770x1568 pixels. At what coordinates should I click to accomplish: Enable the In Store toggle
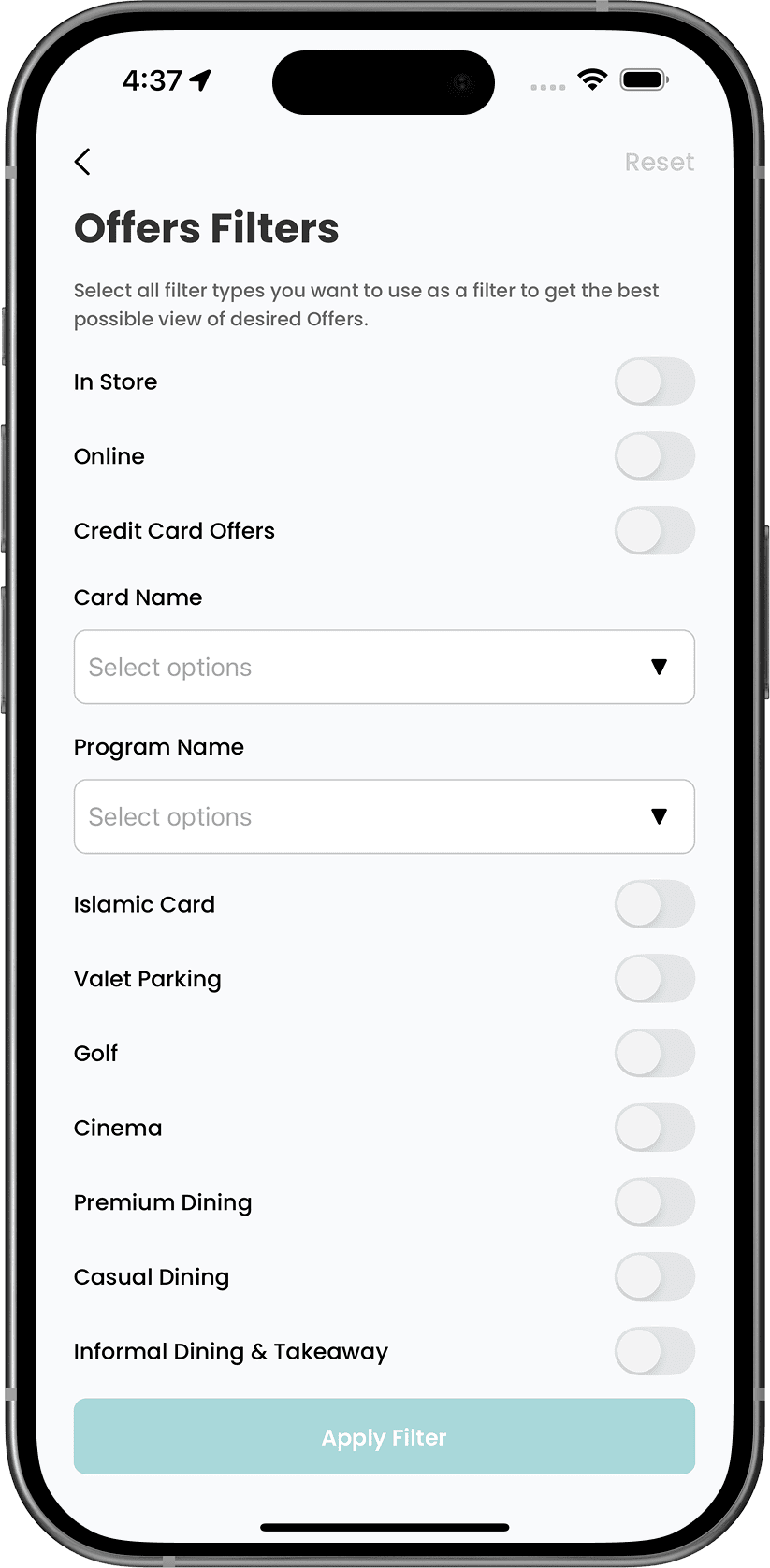click(x=654, y=381)
